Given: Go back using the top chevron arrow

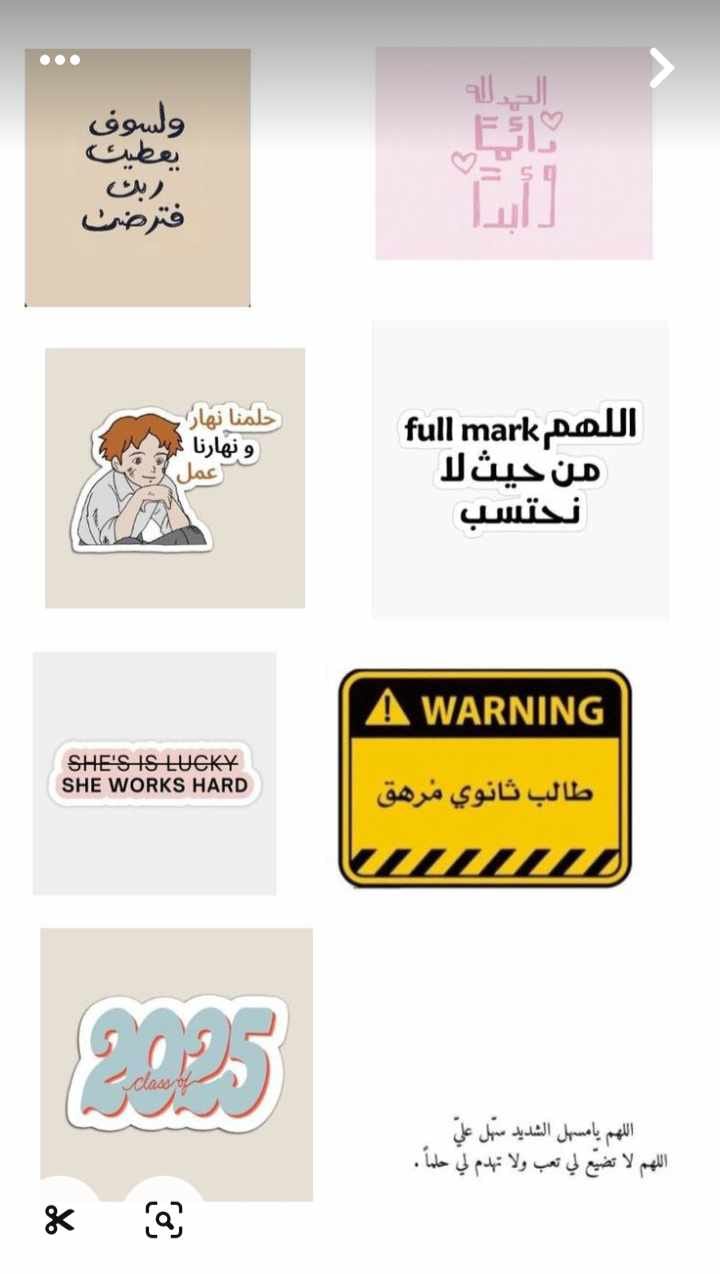Looking at the screenshot, I should pos(661,68).
